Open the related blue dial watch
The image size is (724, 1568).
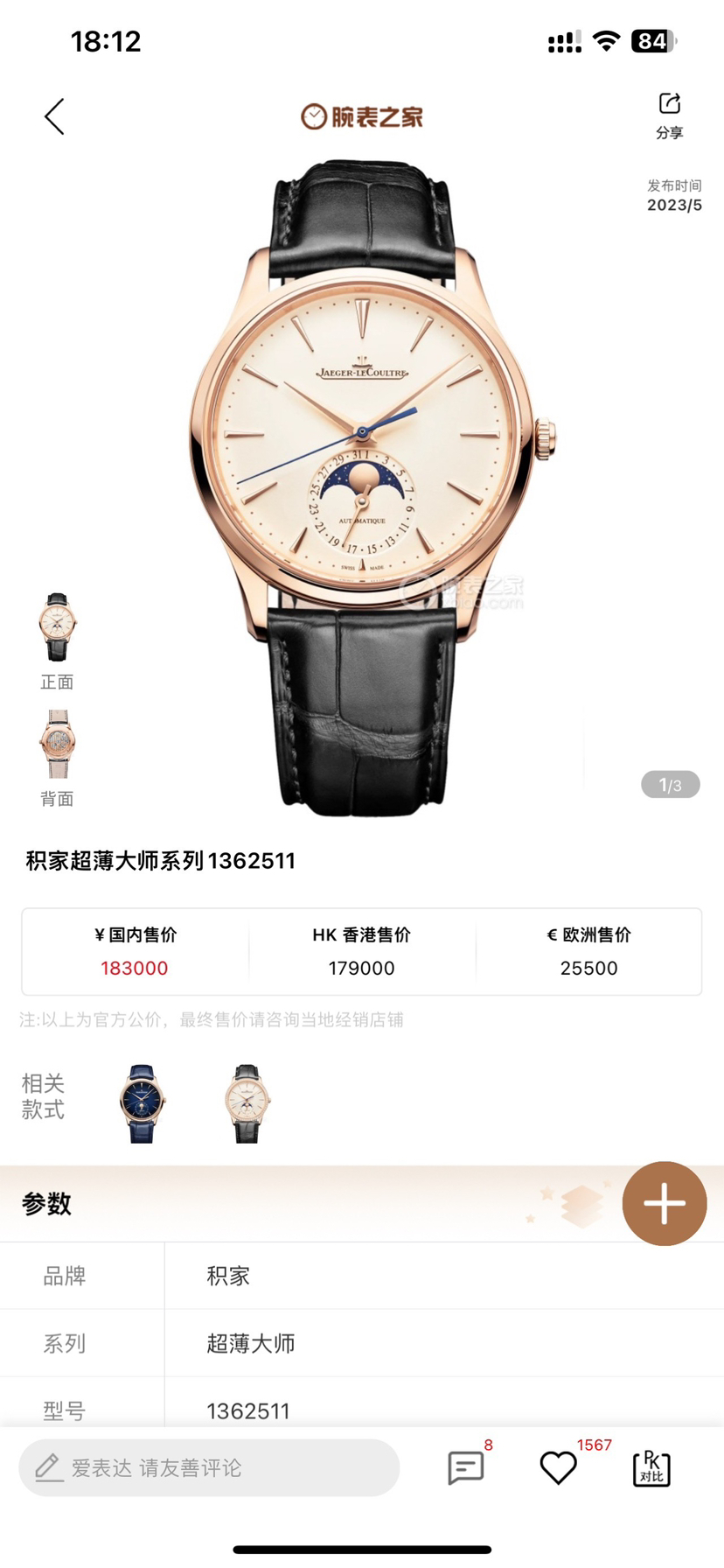(142, 1103)
